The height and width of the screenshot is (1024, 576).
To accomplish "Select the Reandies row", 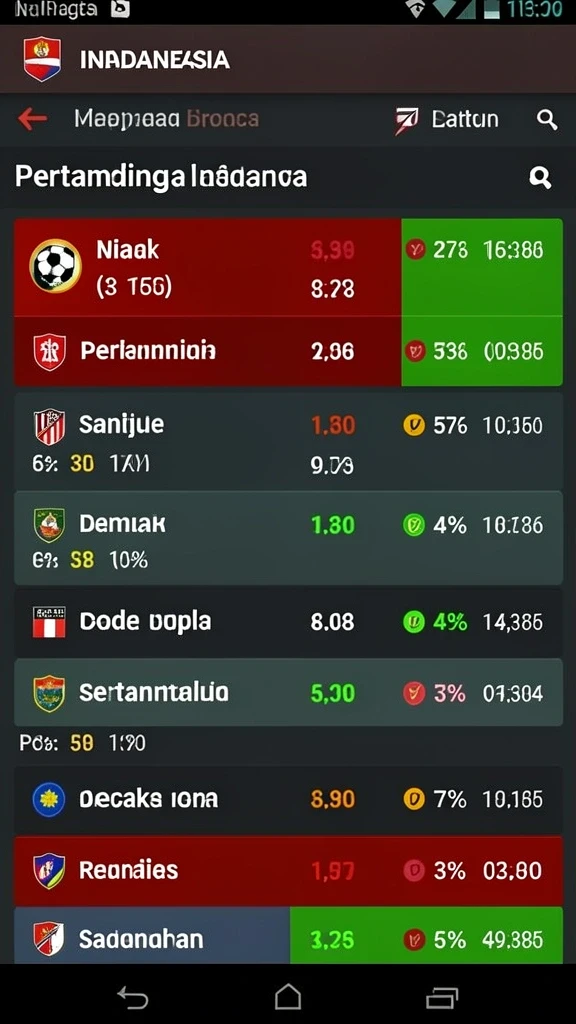I will (x=288, y=871).
